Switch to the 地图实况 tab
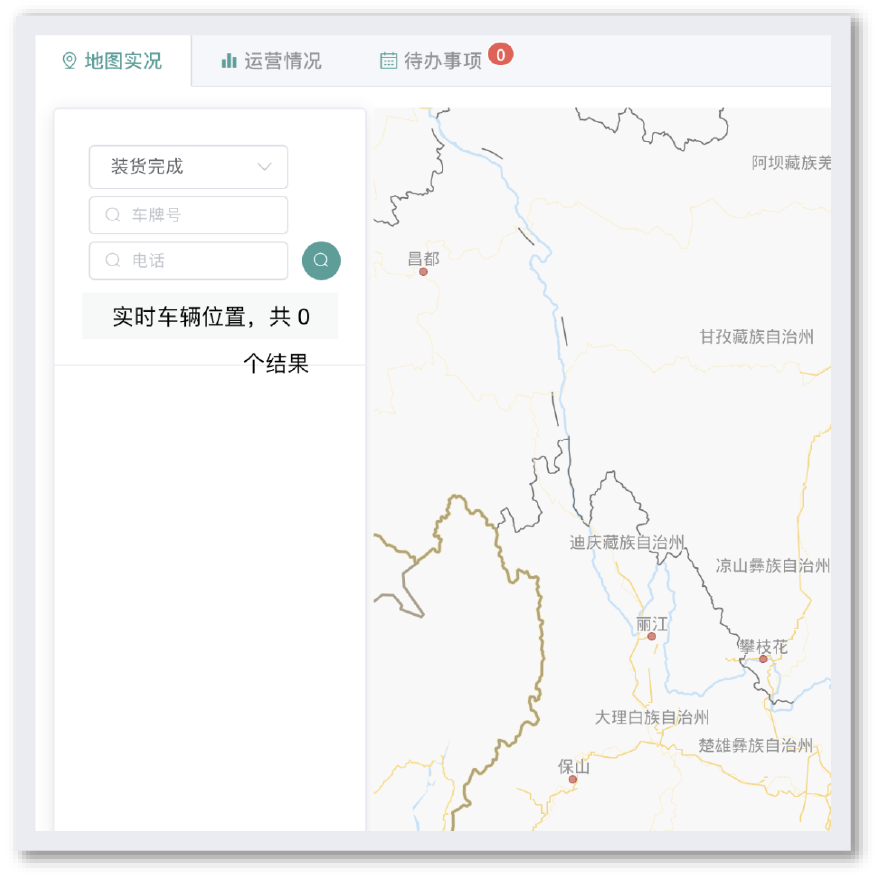This screenshot has width=881, height=881. [112, 61]
